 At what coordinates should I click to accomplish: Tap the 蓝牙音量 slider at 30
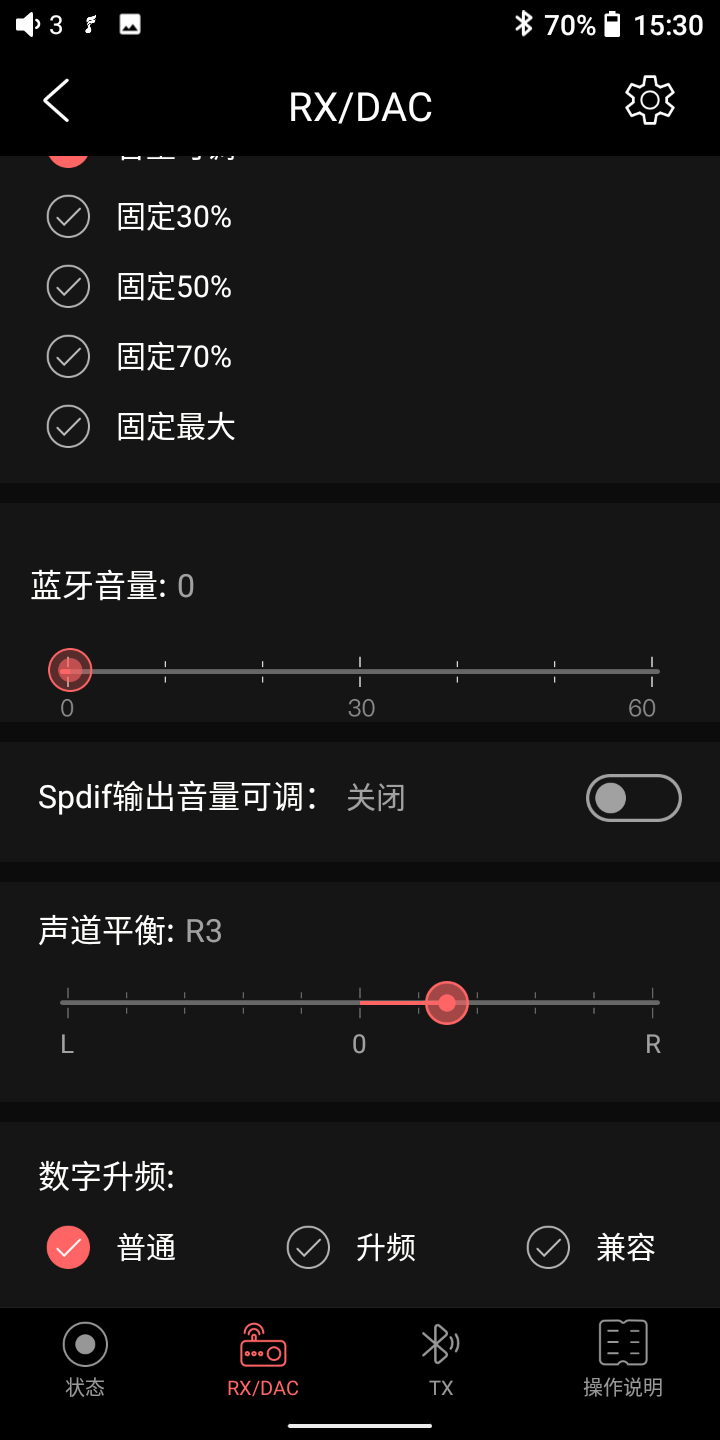click(360, 671)
